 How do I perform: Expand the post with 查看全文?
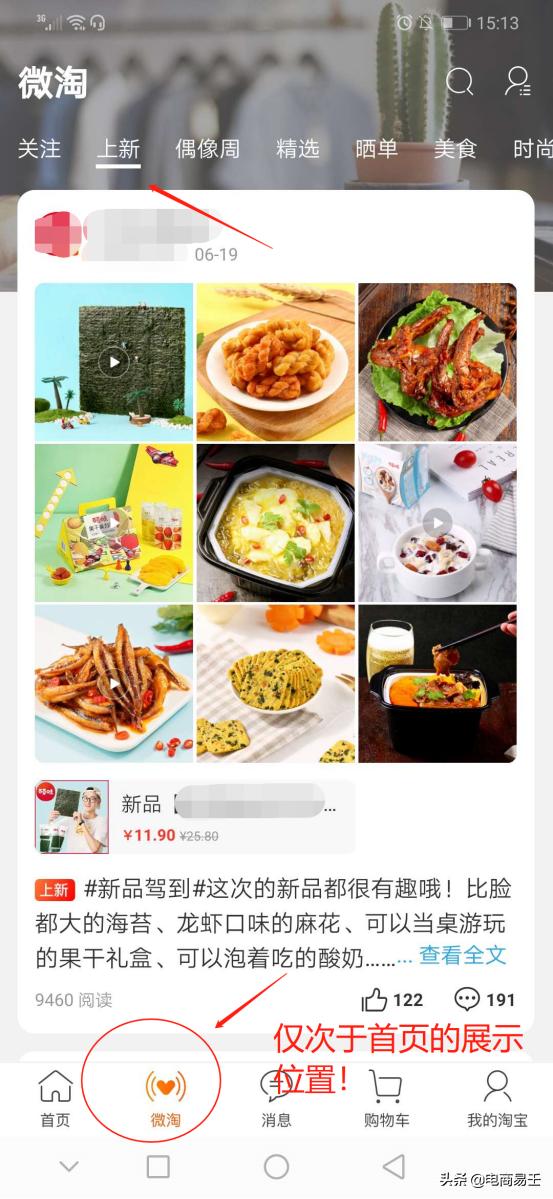pos(463,954)
